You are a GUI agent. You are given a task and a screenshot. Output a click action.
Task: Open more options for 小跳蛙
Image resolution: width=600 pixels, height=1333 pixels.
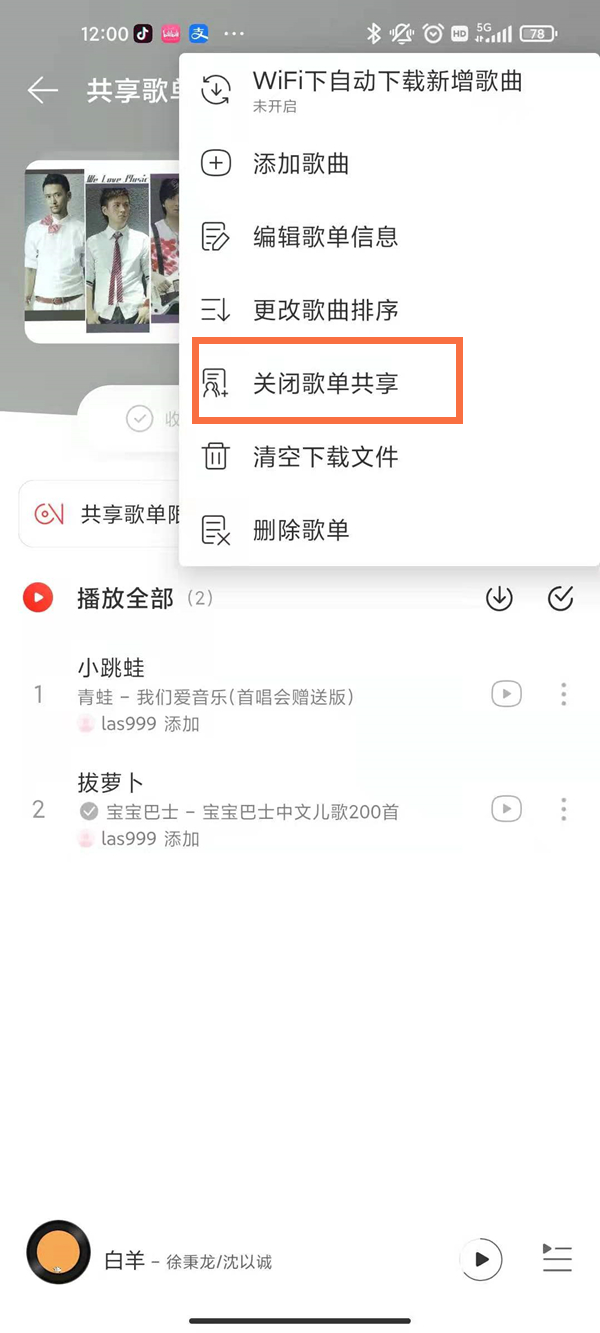(564, 694)
